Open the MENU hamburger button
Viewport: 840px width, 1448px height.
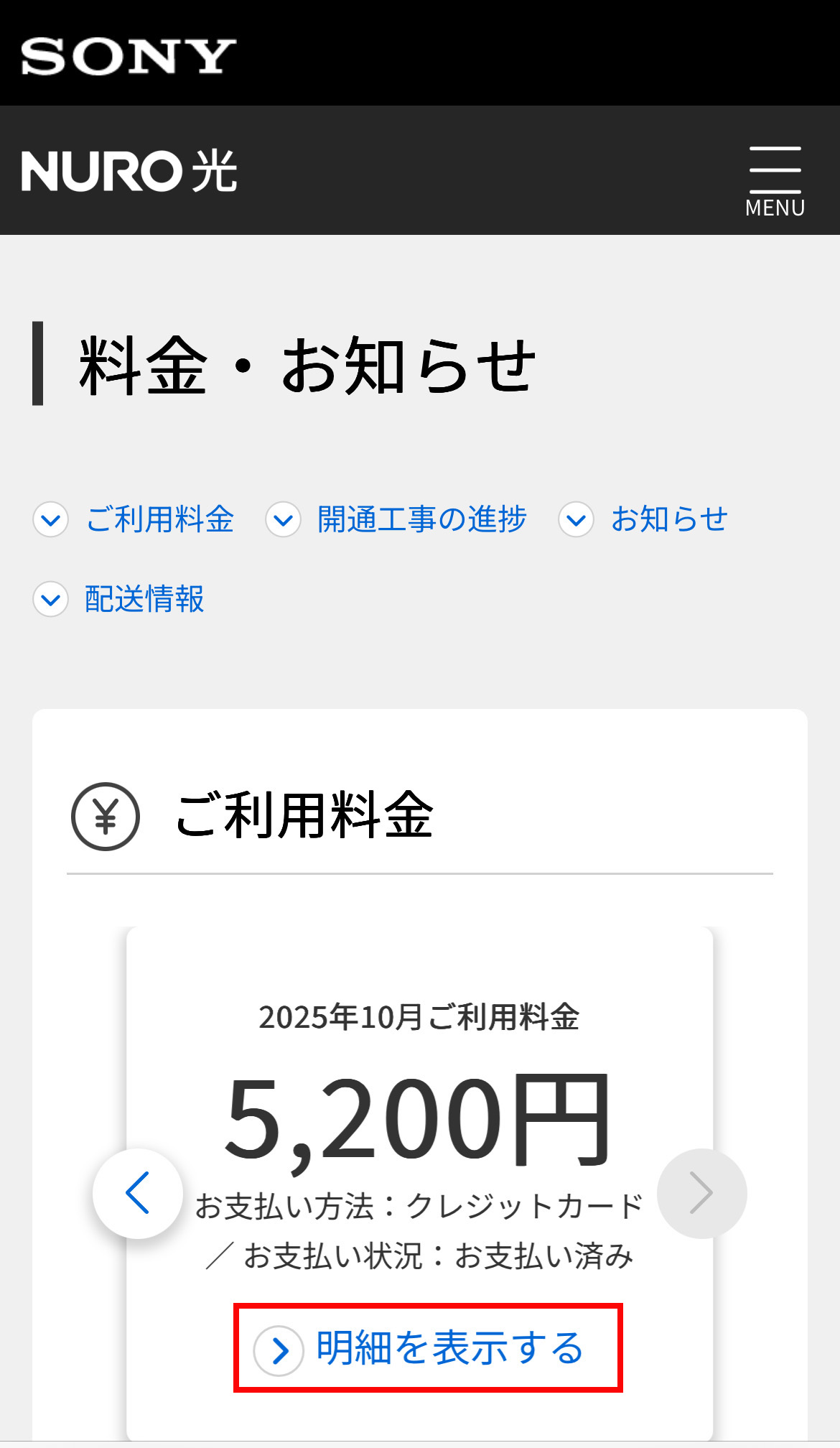[775, 180]
